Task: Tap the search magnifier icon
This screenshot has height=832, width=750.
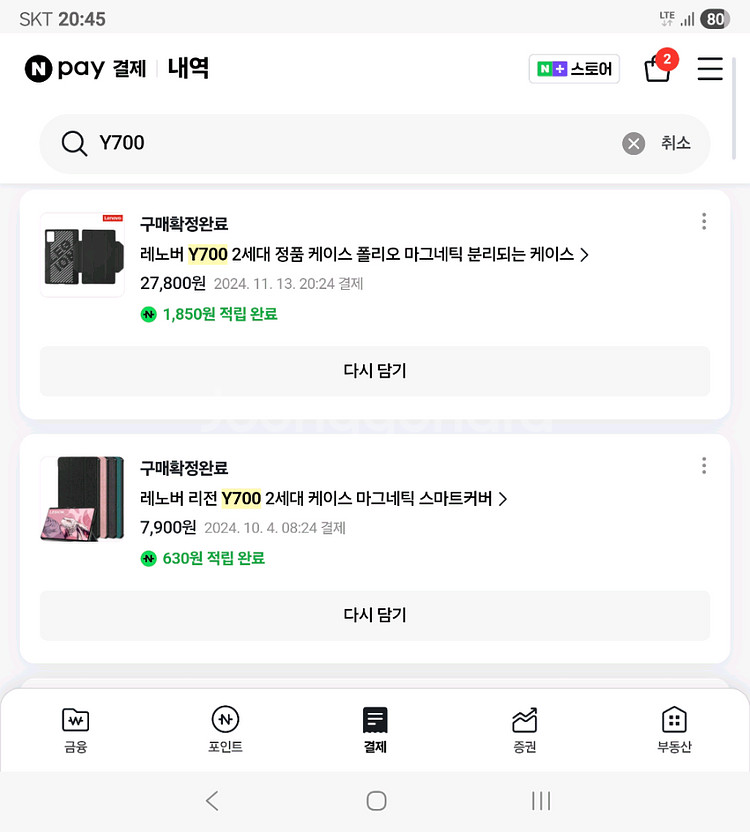Action: (x=74, y=143)
